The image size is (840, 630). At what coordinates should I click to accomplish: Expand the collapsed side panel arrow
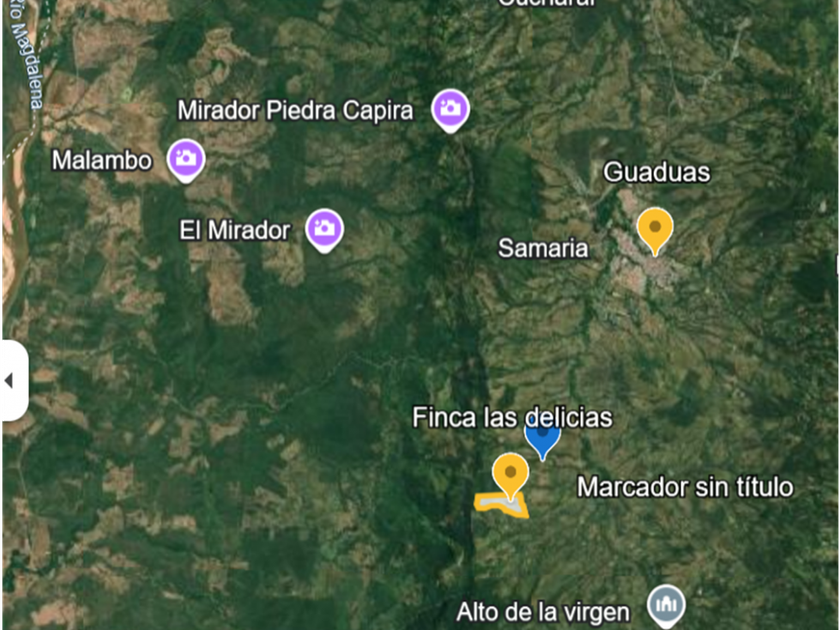click(11, 381)
